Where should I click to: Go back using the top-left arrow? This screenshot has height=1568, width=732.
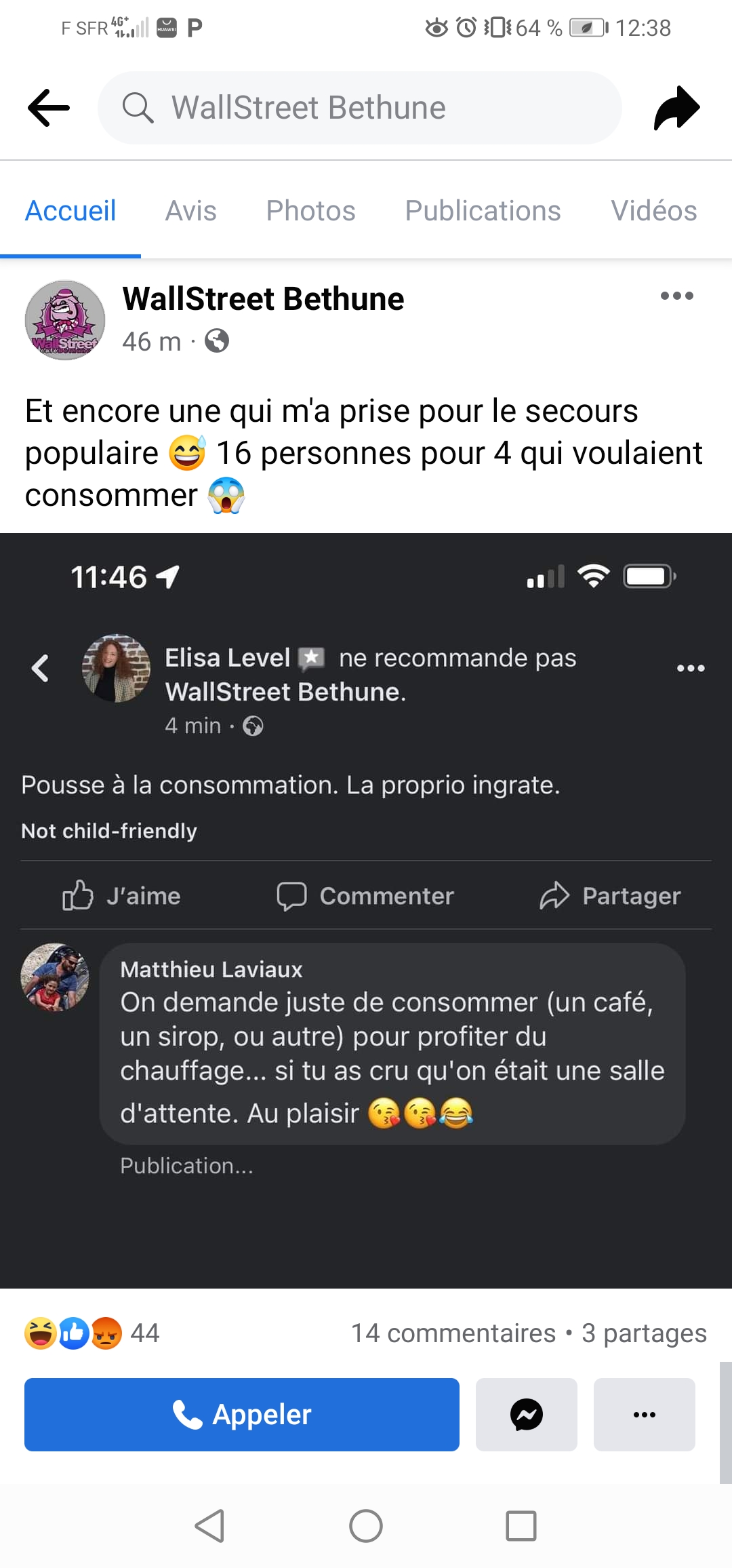(x=49, y=108)
